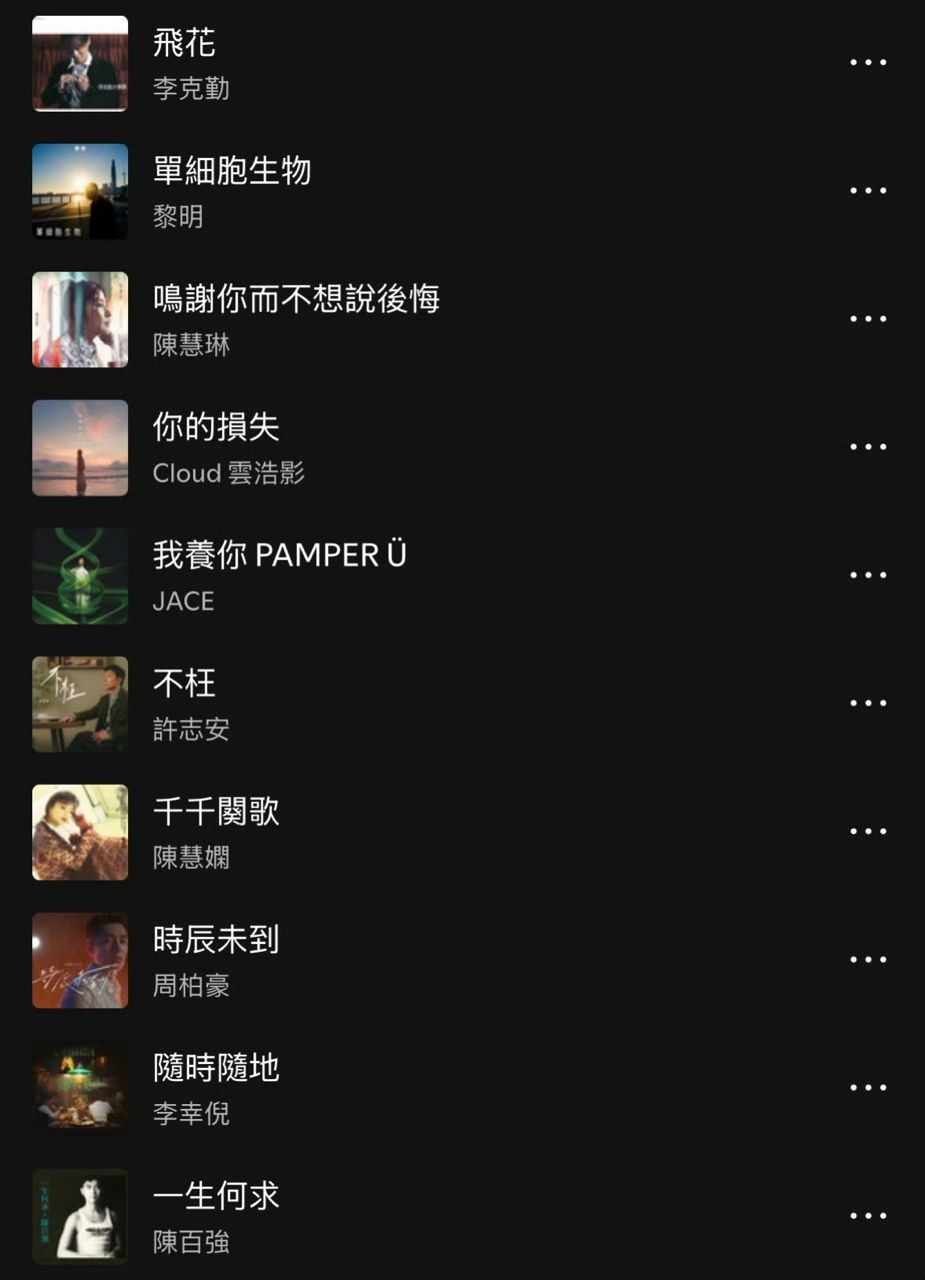This screenshot has height=1280, width=925.
Task: Select the song 千千闋歌 by 陳慧嫻
Action: (216, 812)
